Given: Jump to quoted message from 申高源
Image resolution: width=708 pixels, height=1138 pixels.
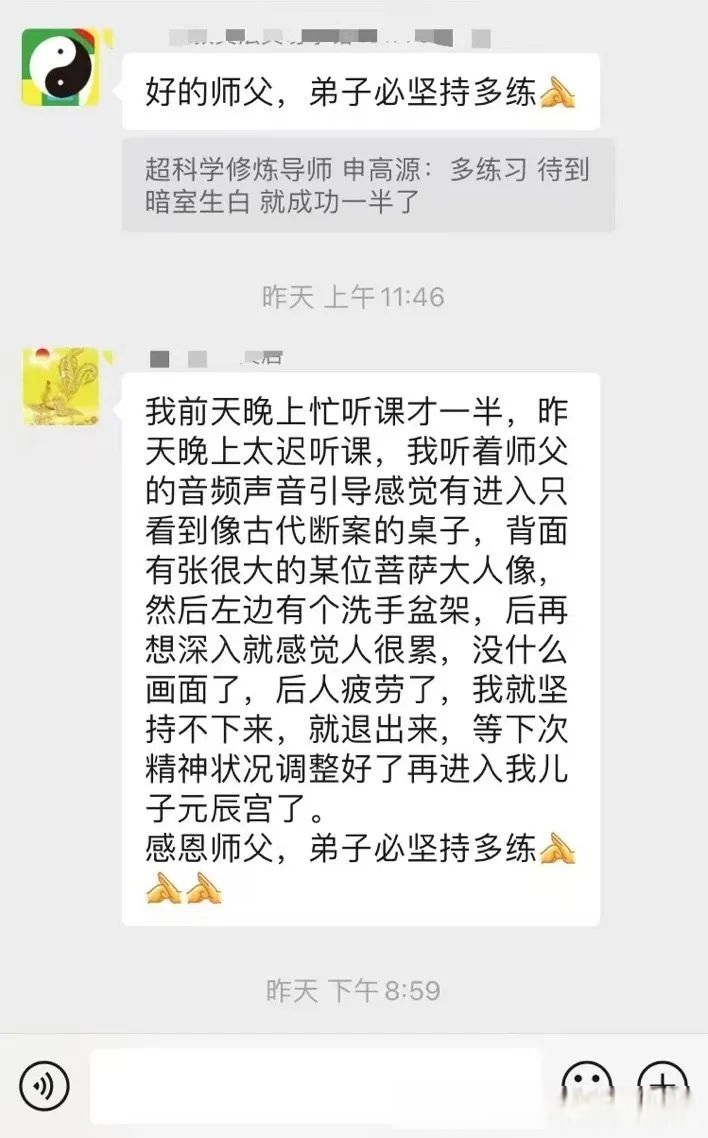Looking at the screenshot, I should 368,185.
